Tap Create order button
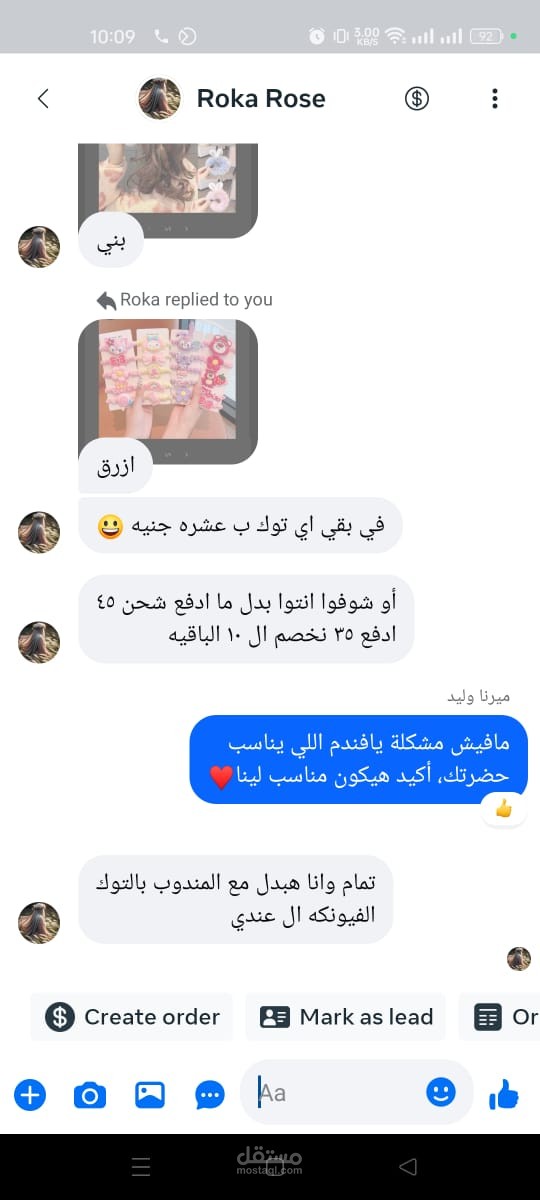This screenshot has height=1200, width=540. (x=132, y=1017)
